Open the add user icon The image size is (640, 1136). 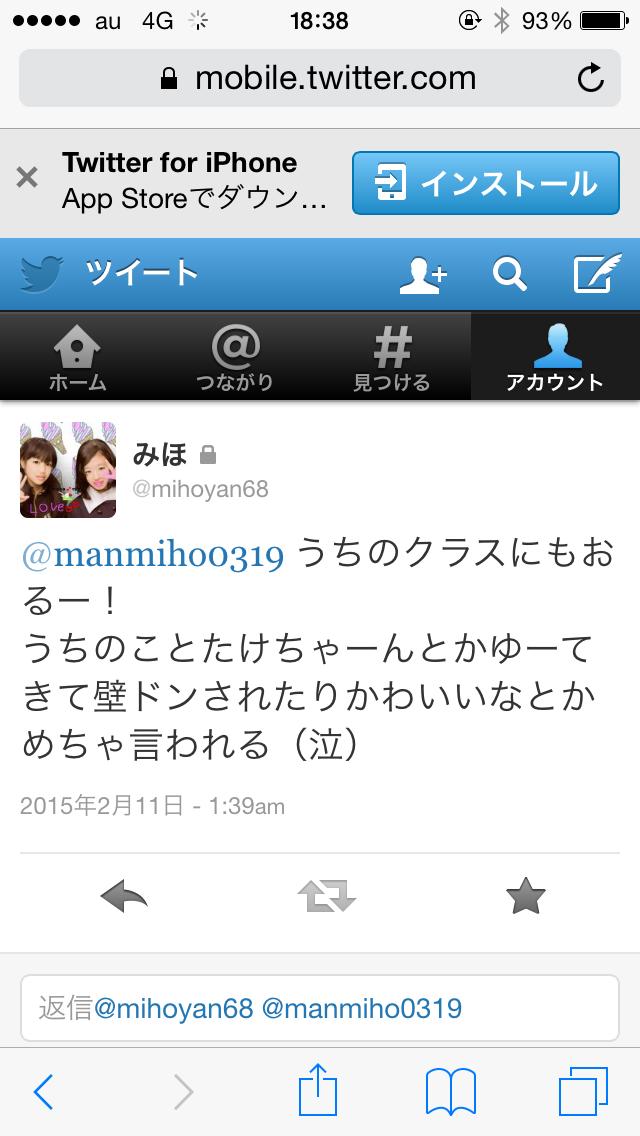pos(423,274)
